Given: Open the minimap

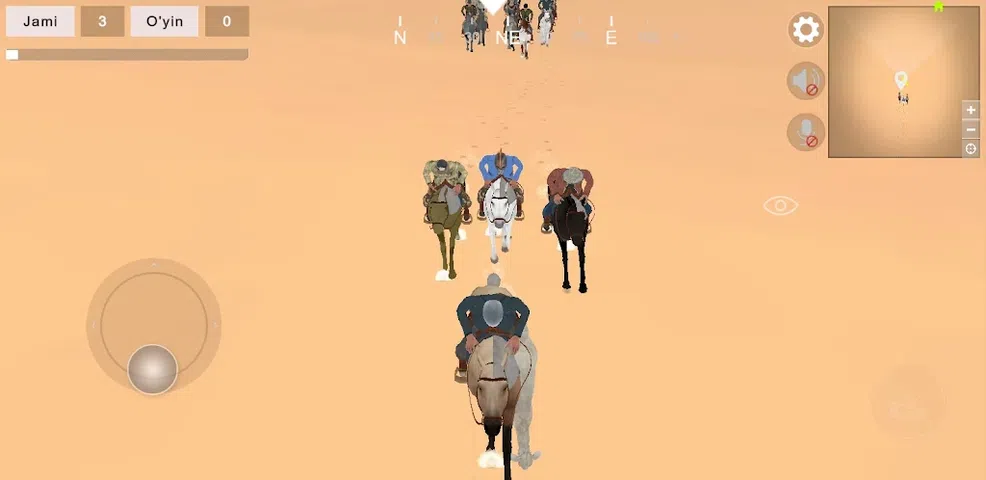Looking at the screenshot, I should pyautogui.click(x=895, y=82).
